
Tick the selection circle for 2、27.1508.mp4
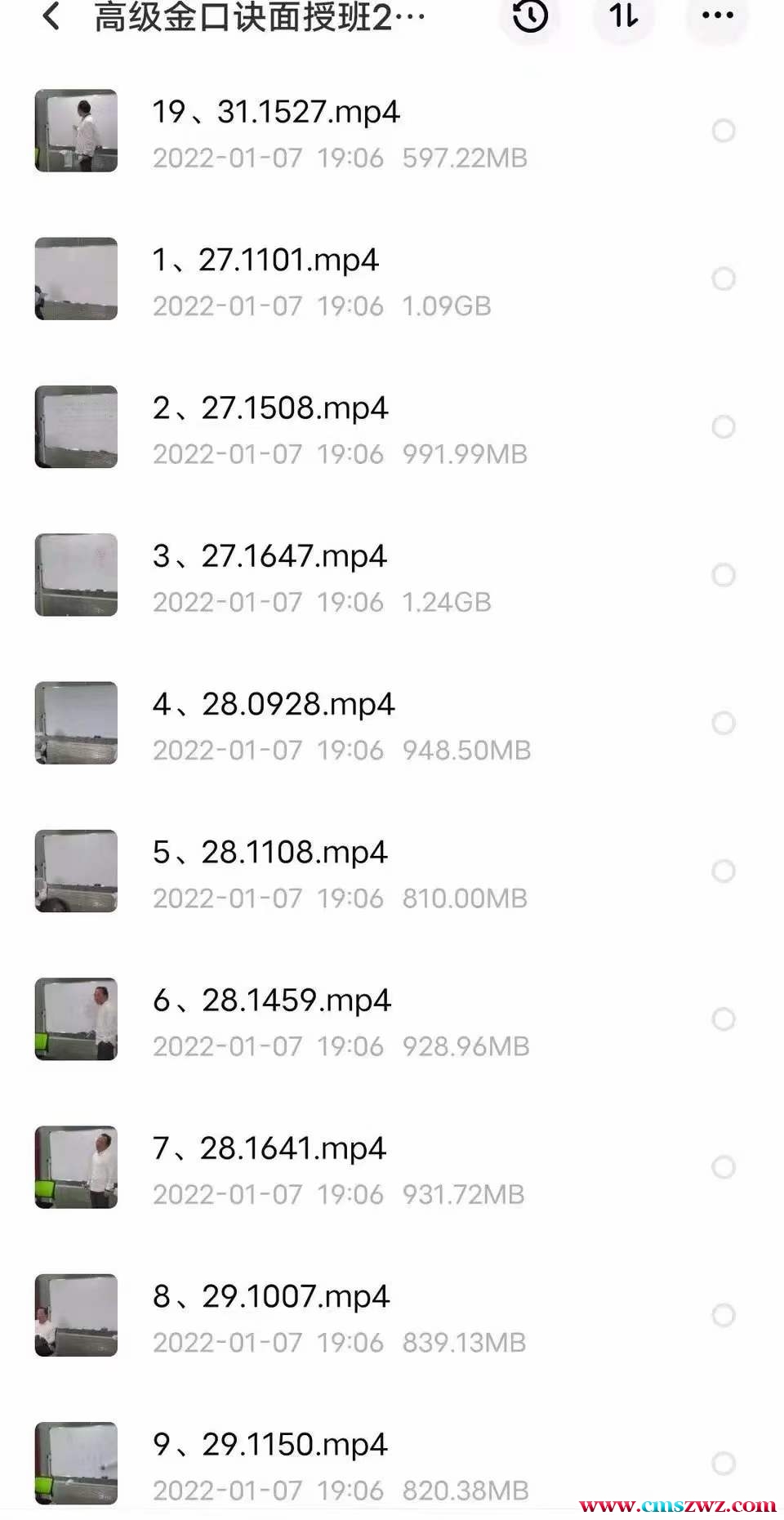pyautogui.click(x=724, y=426)
